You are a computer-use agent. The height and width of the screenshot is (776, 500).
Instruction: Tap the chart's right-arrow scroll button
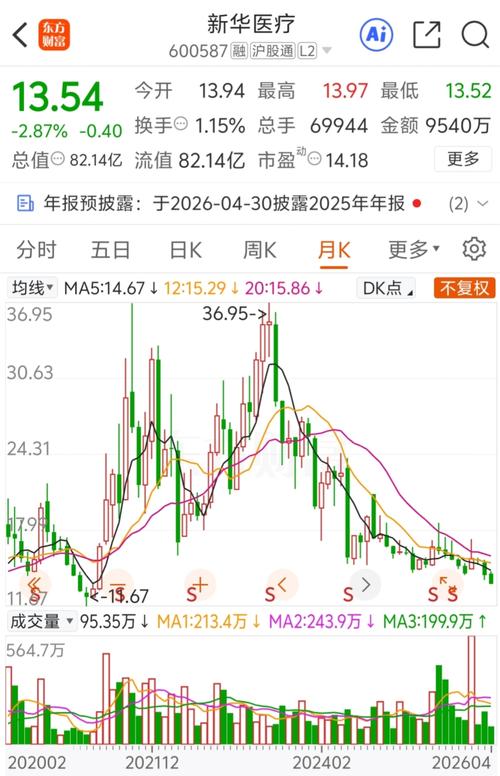[x=365, y=585]
